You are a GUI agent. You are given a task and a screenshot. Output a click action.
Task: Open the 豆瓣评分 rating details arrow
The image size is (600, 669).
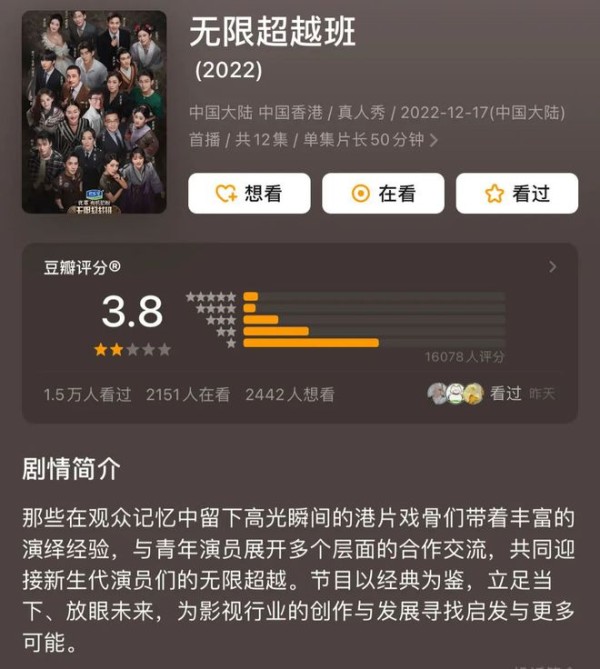552,267
